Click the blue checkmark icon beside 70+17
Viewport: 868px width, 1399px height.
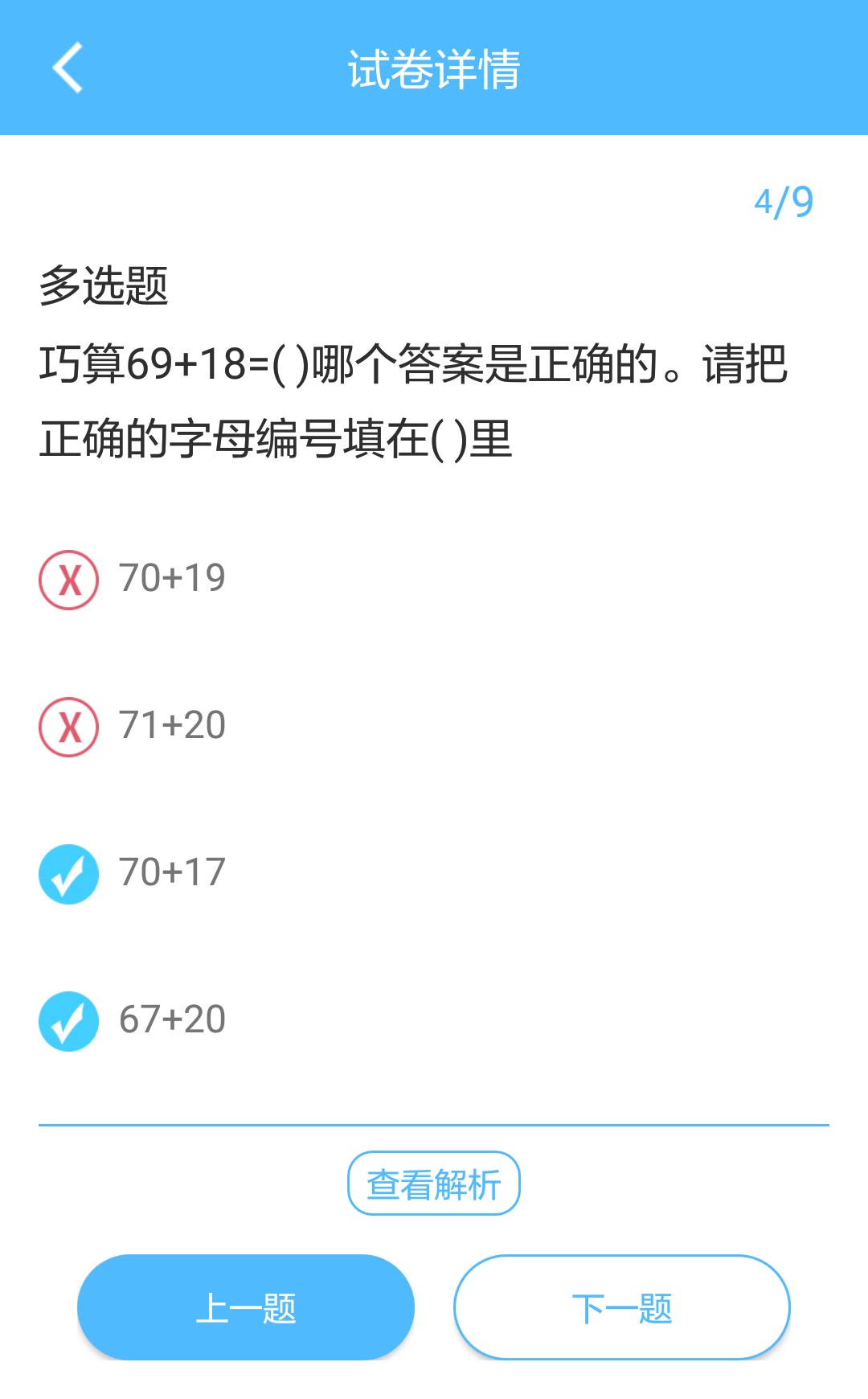tap(68, 873)
